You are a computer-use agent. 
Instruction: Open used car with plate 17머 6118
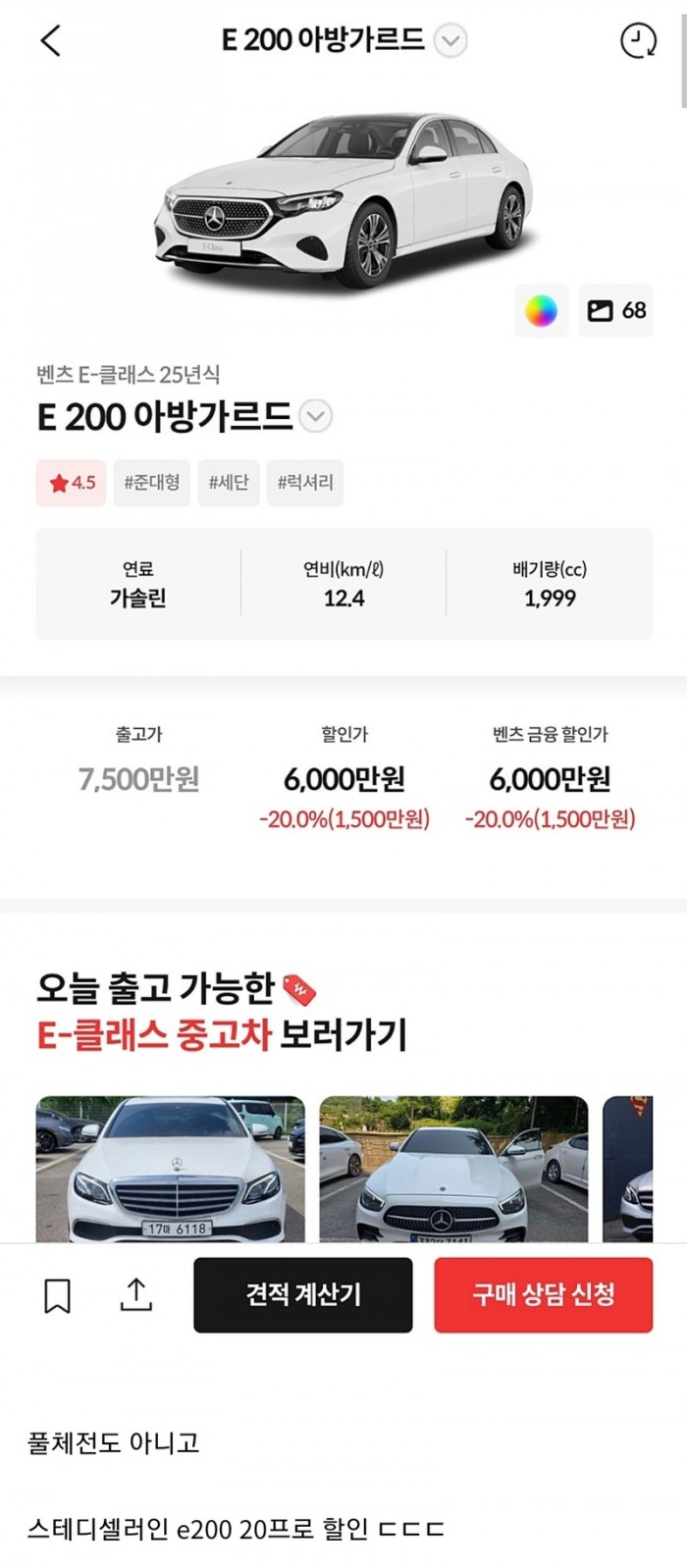coord(171,1170)
